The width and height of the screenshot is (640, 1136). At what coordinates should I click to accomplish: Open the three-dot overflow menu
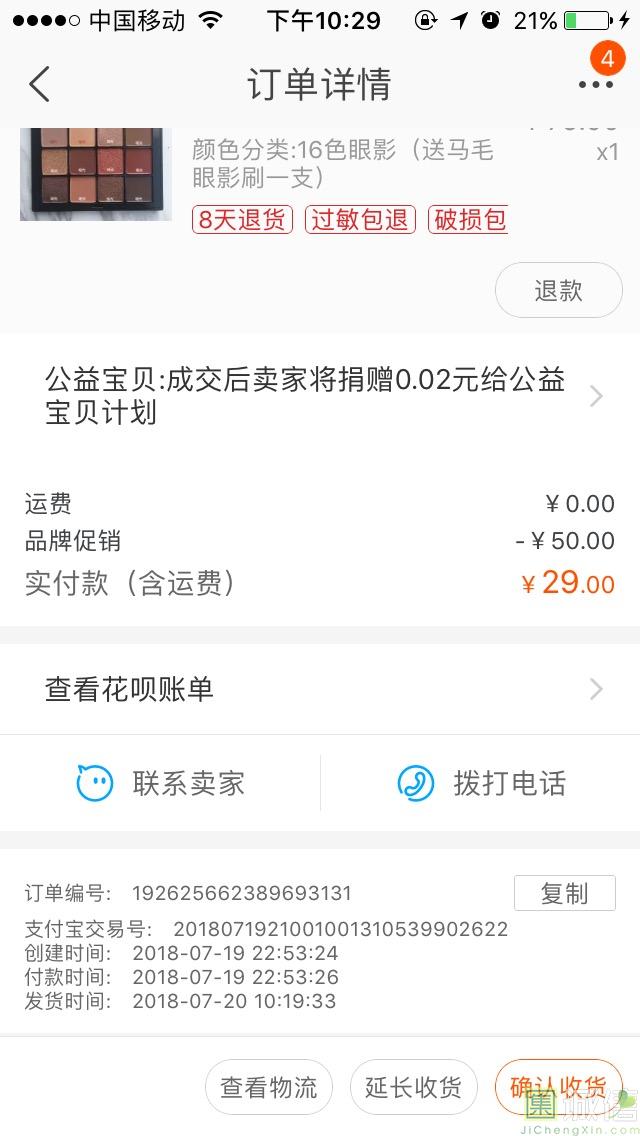click(x=595, y=84)
